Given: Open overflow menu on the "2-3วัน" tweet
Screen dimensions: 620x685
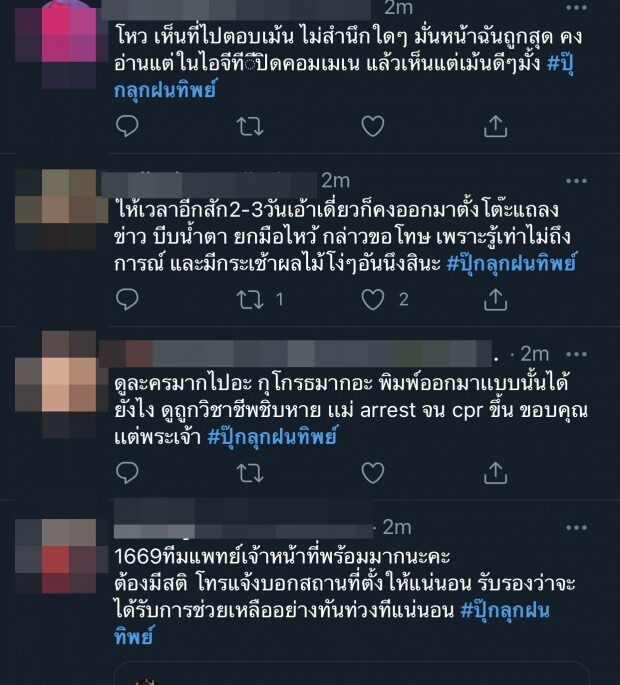Looking at the screenshot, I should tap(577, 181).
